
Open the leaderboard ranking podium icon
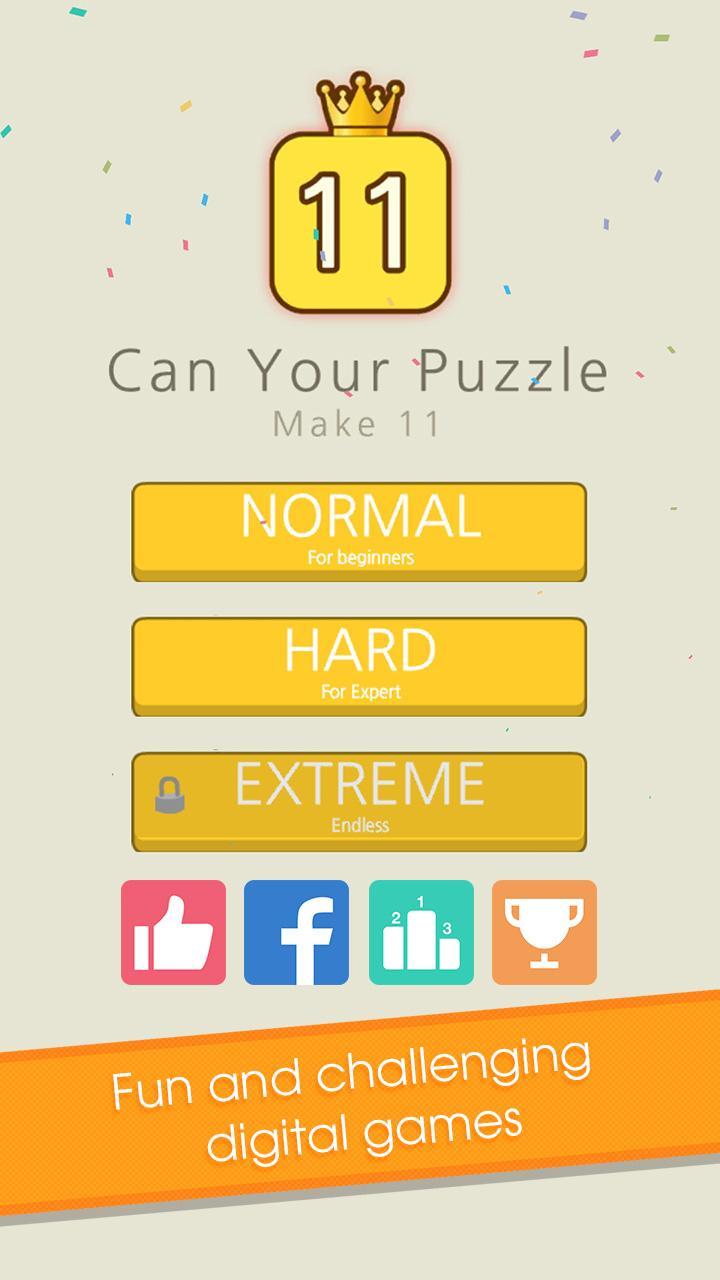420,932
